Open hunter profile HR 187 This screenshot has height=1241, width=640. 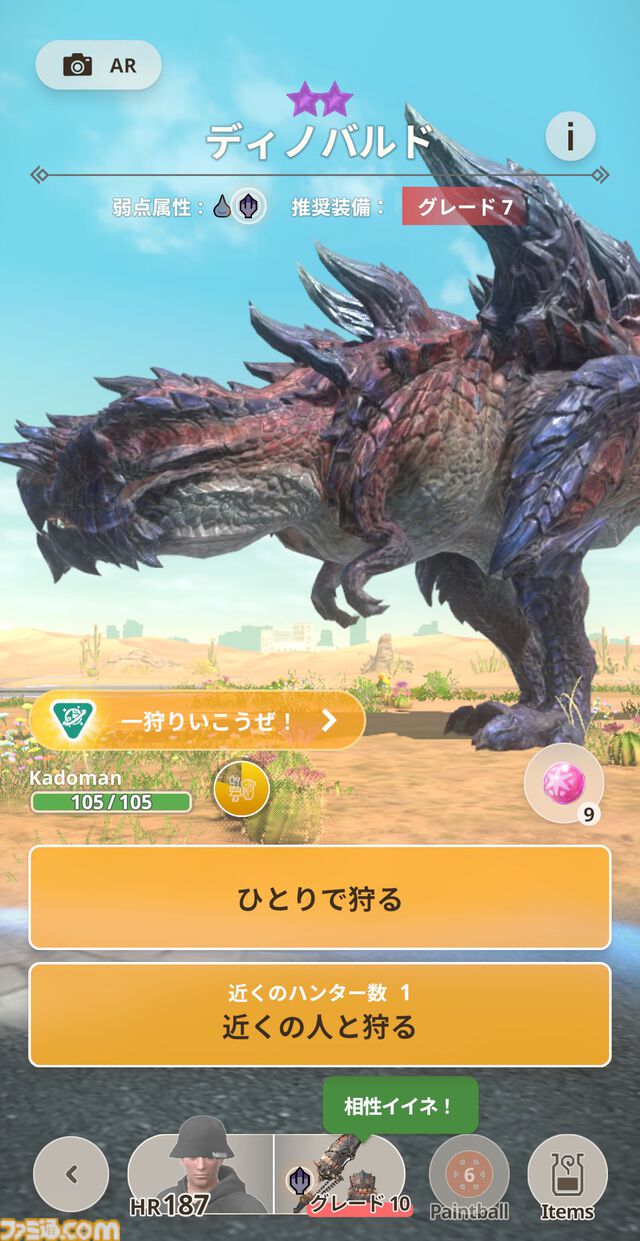(200, 1174)
